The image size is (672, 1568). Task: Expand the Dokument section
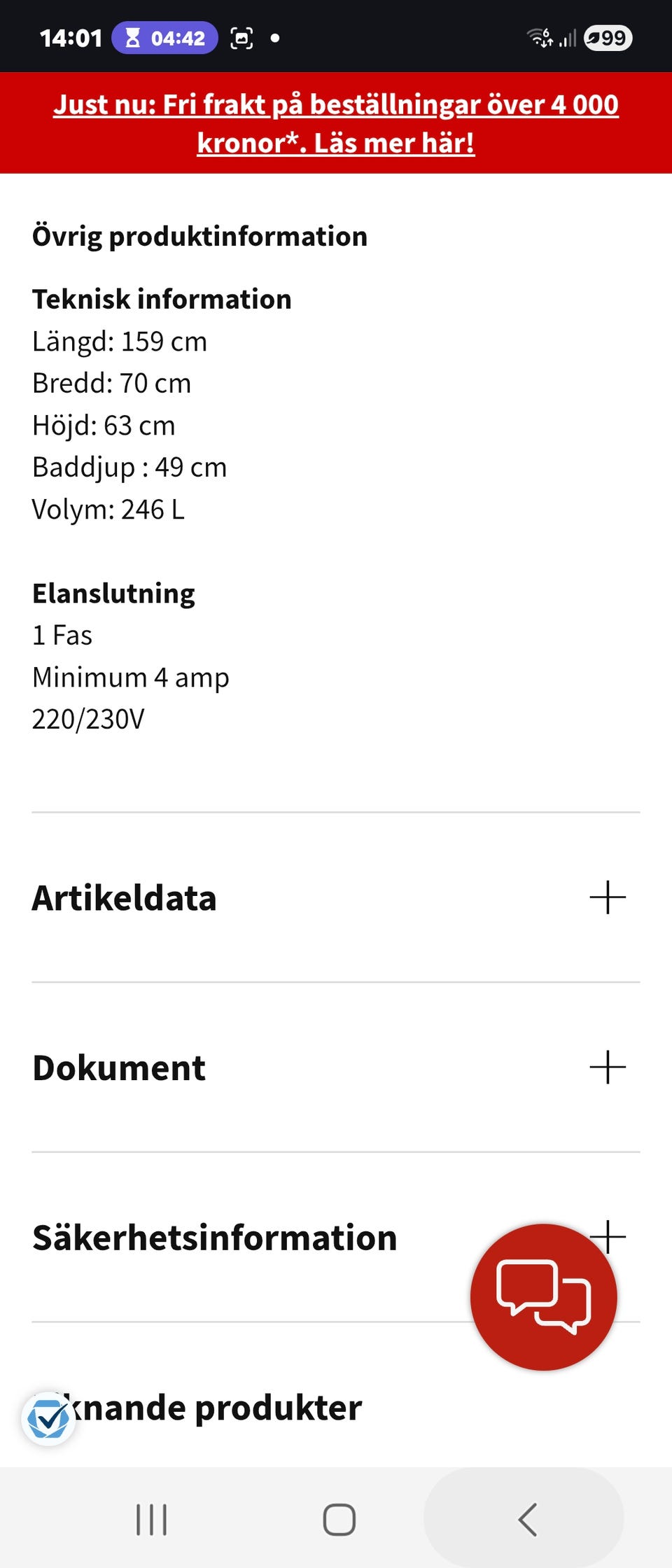click(607, 1067)
